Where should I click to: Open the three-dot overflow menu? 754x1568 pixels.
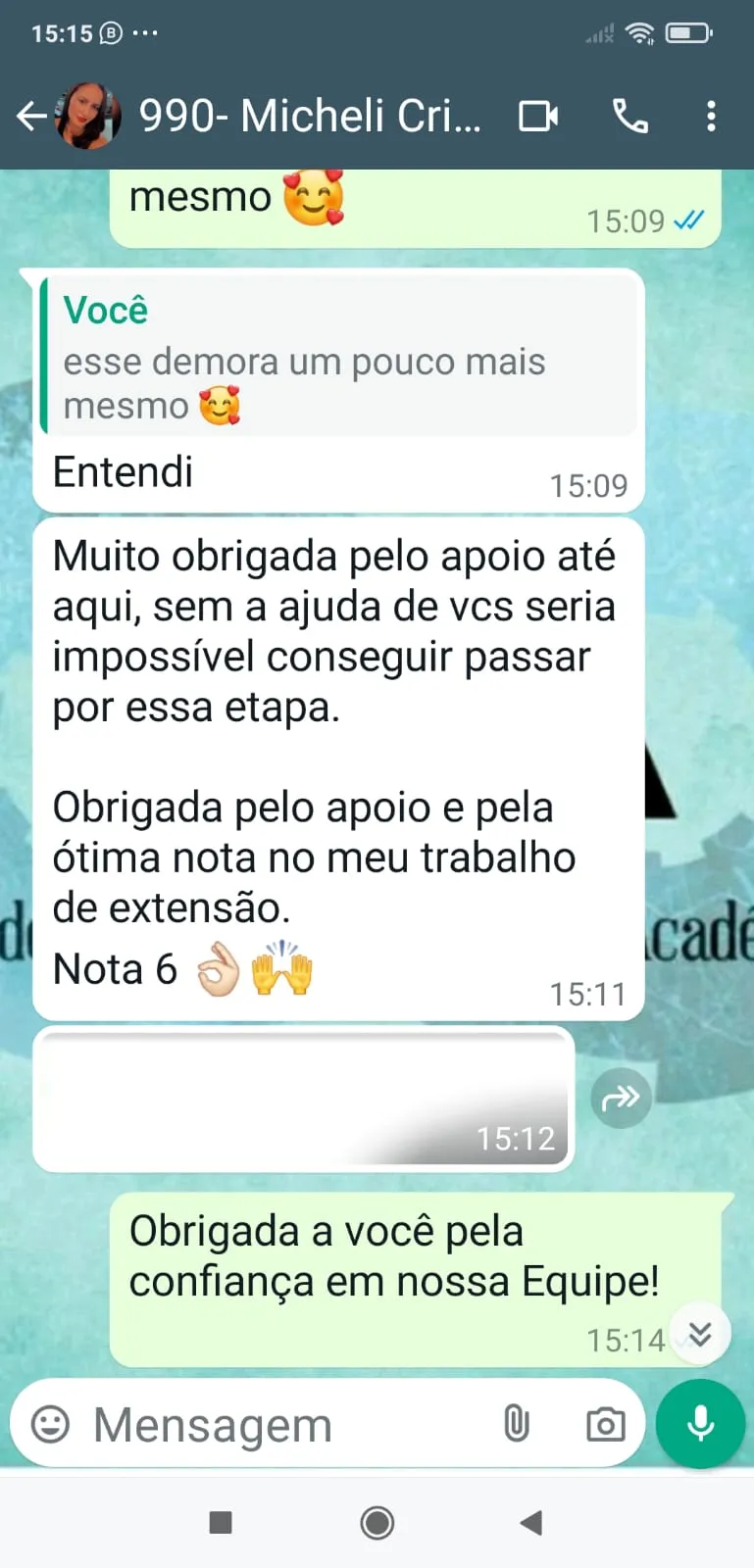[x=711, y=117]
